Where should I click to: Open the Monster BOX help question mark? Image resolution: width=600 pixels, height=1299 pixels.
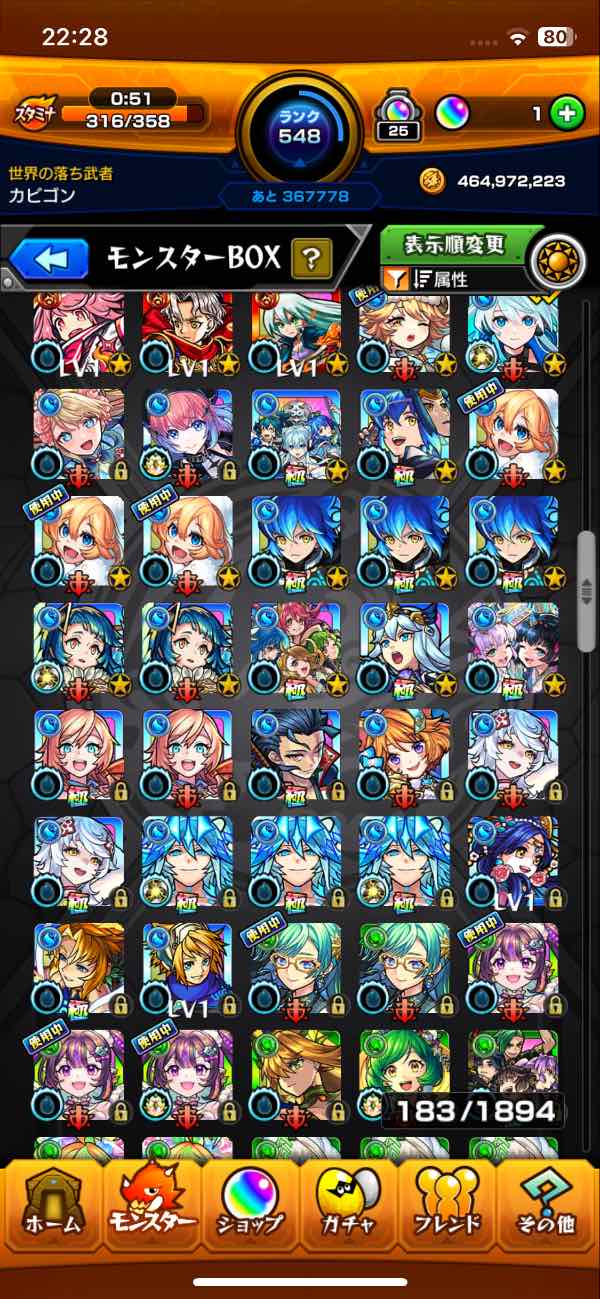pos(312,260)
